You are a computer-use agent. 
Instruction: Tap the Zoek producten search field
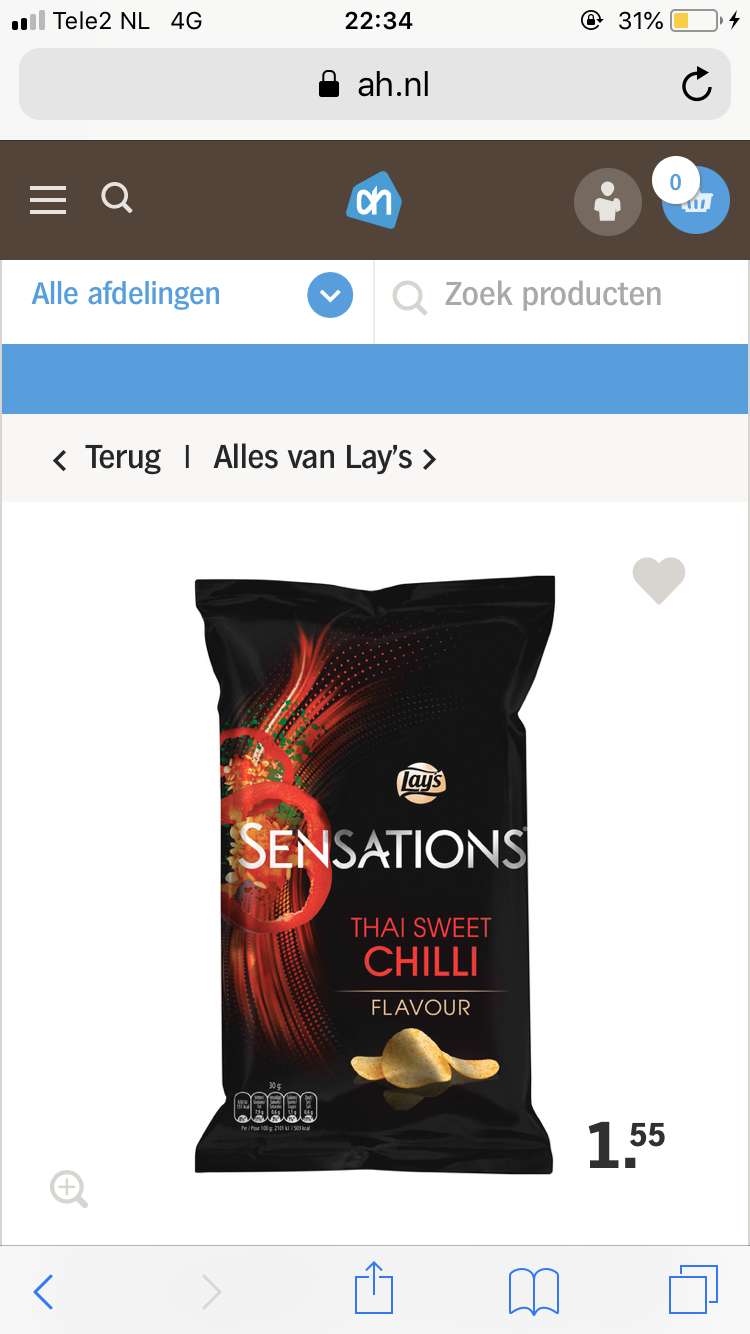561,295
